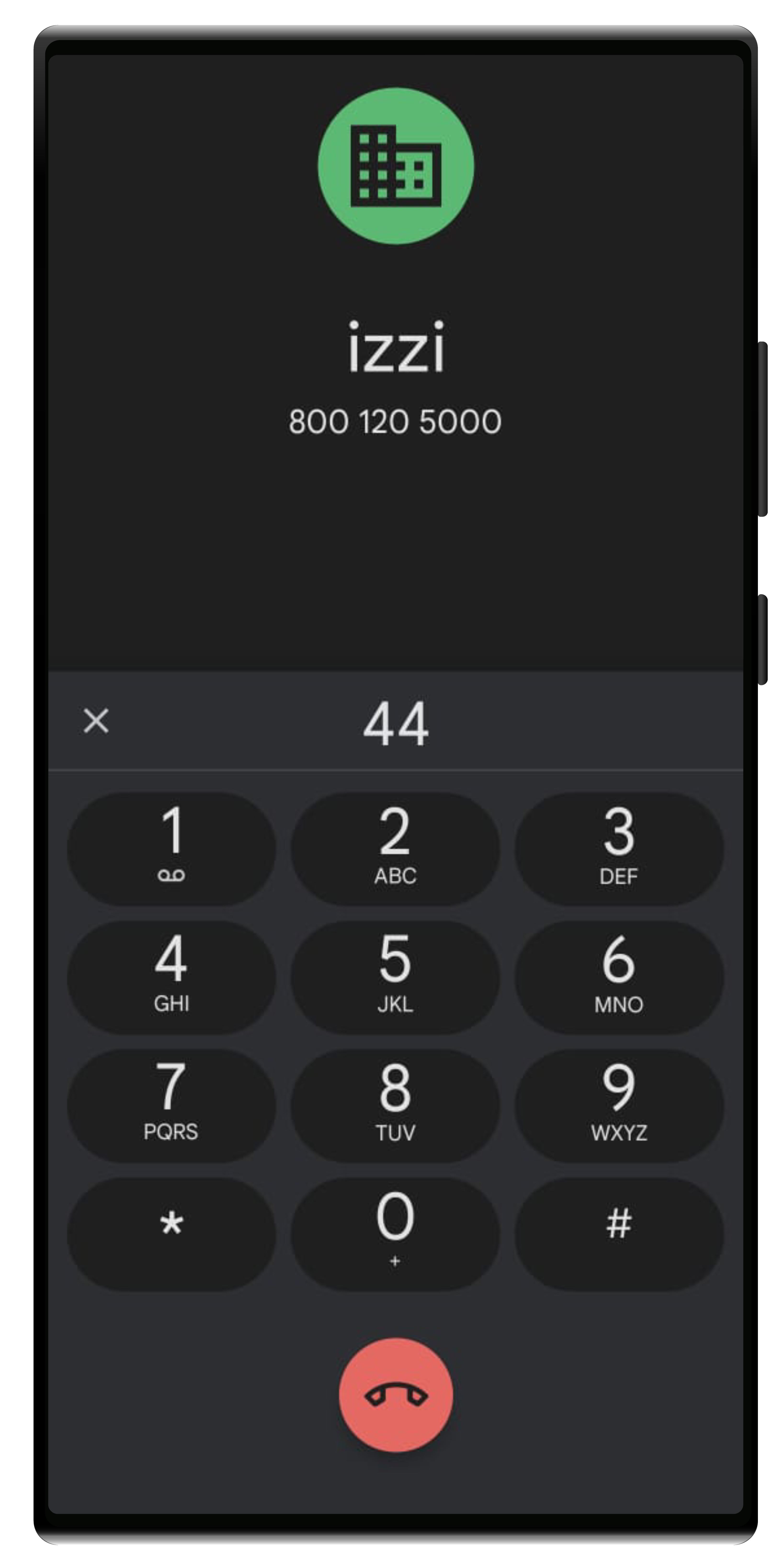Dial 5 JKL on the keypad
The width and height of the screenshot is (784, 1565).
(x=395, y=977)
